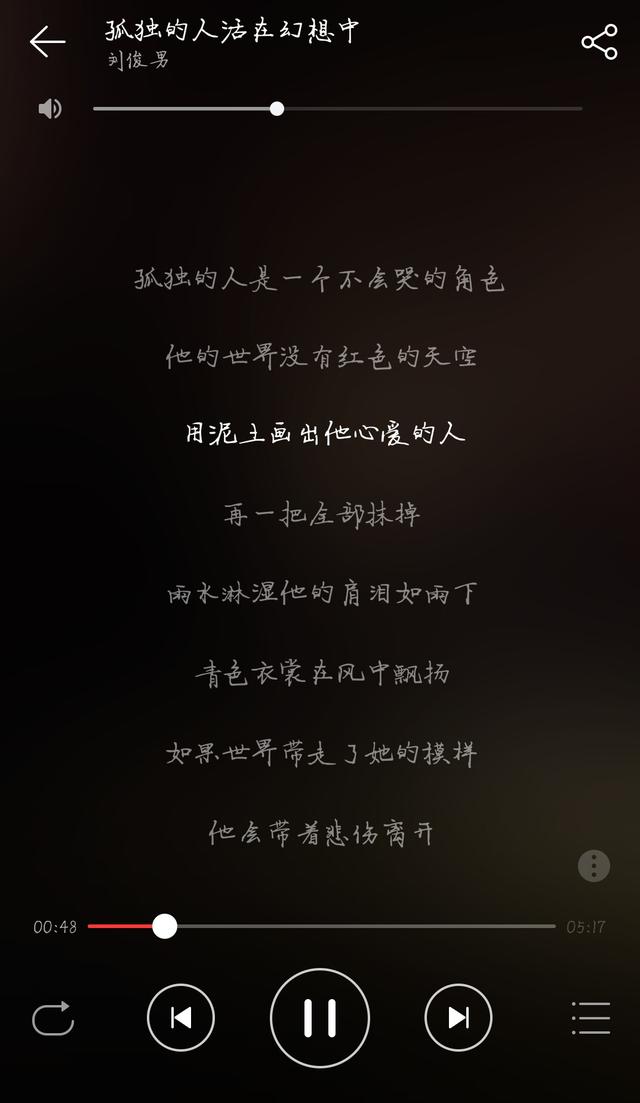Seek on the playback progress bar

321,926
